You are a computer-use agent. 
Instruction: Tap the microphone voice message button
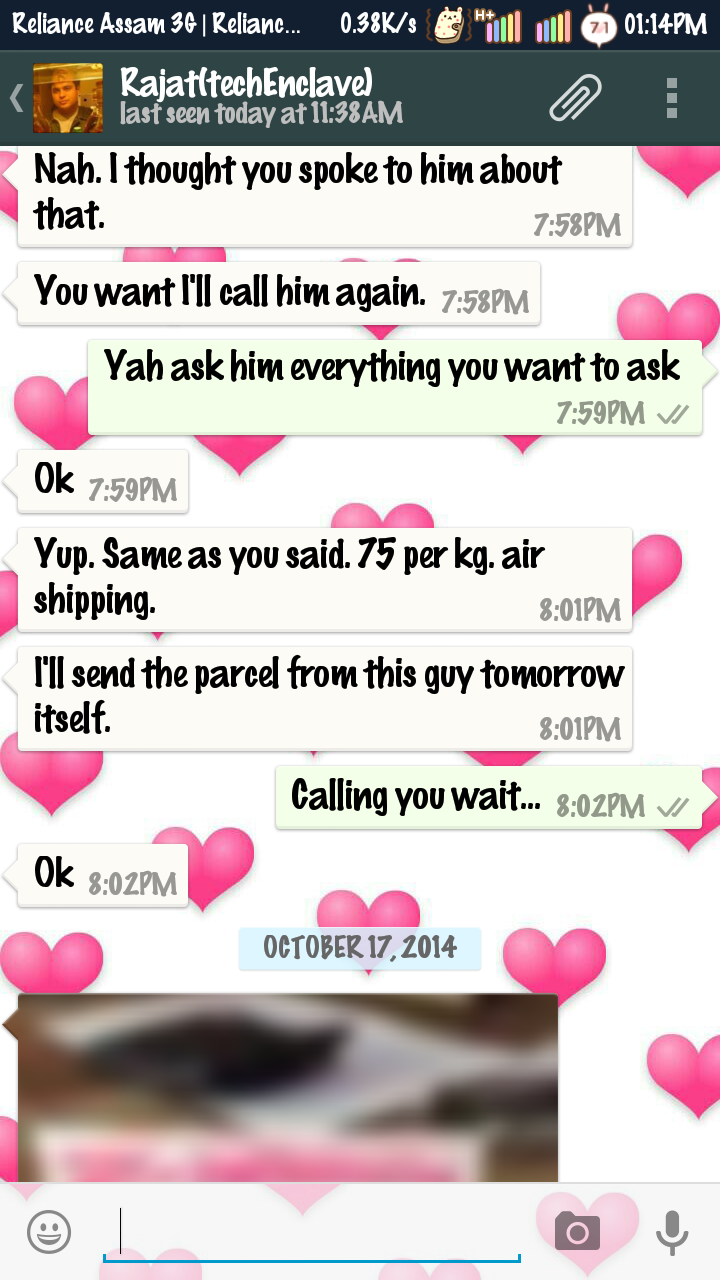click(672, 1231)
